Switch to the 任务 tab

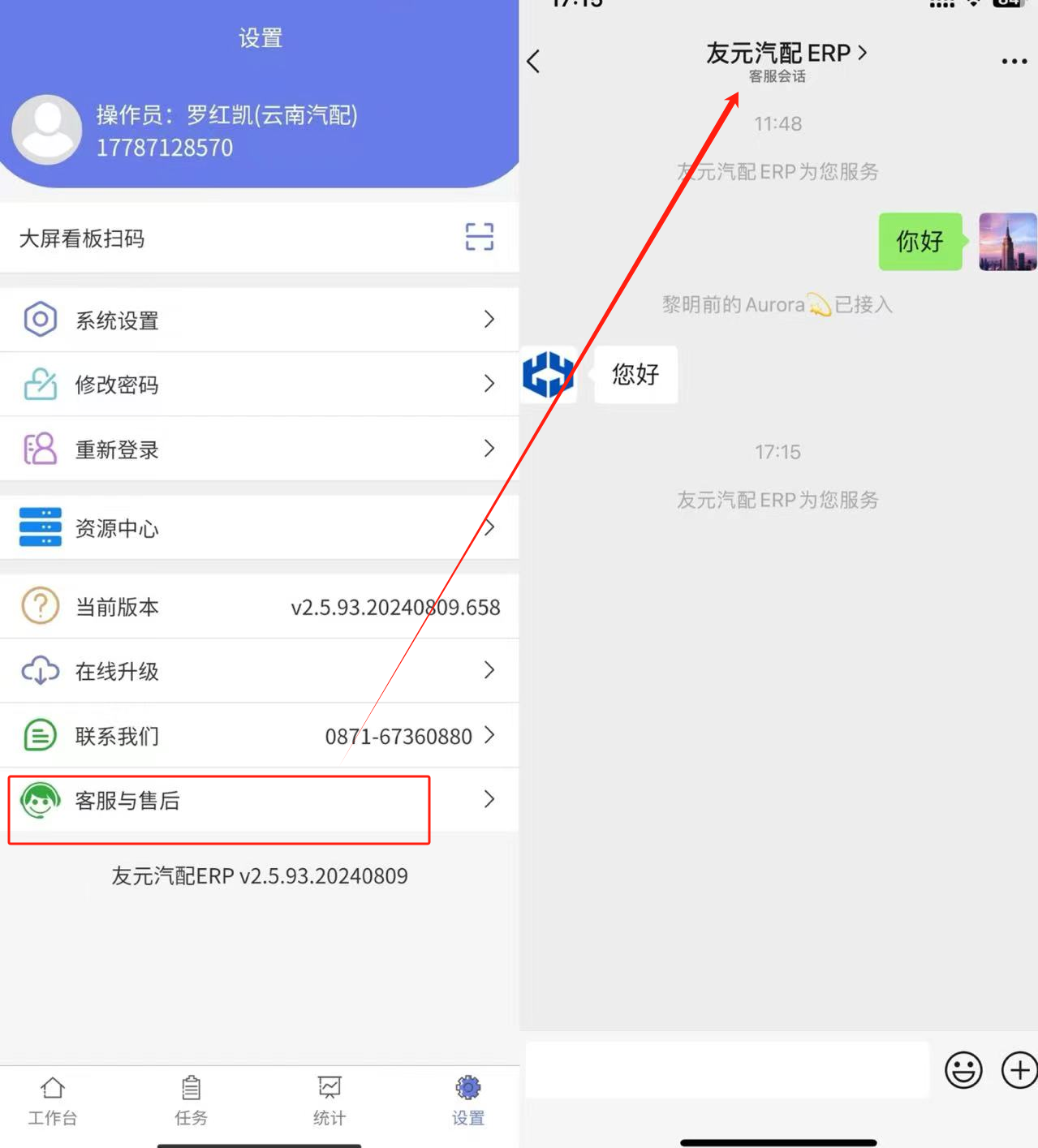pos(192,1102)
